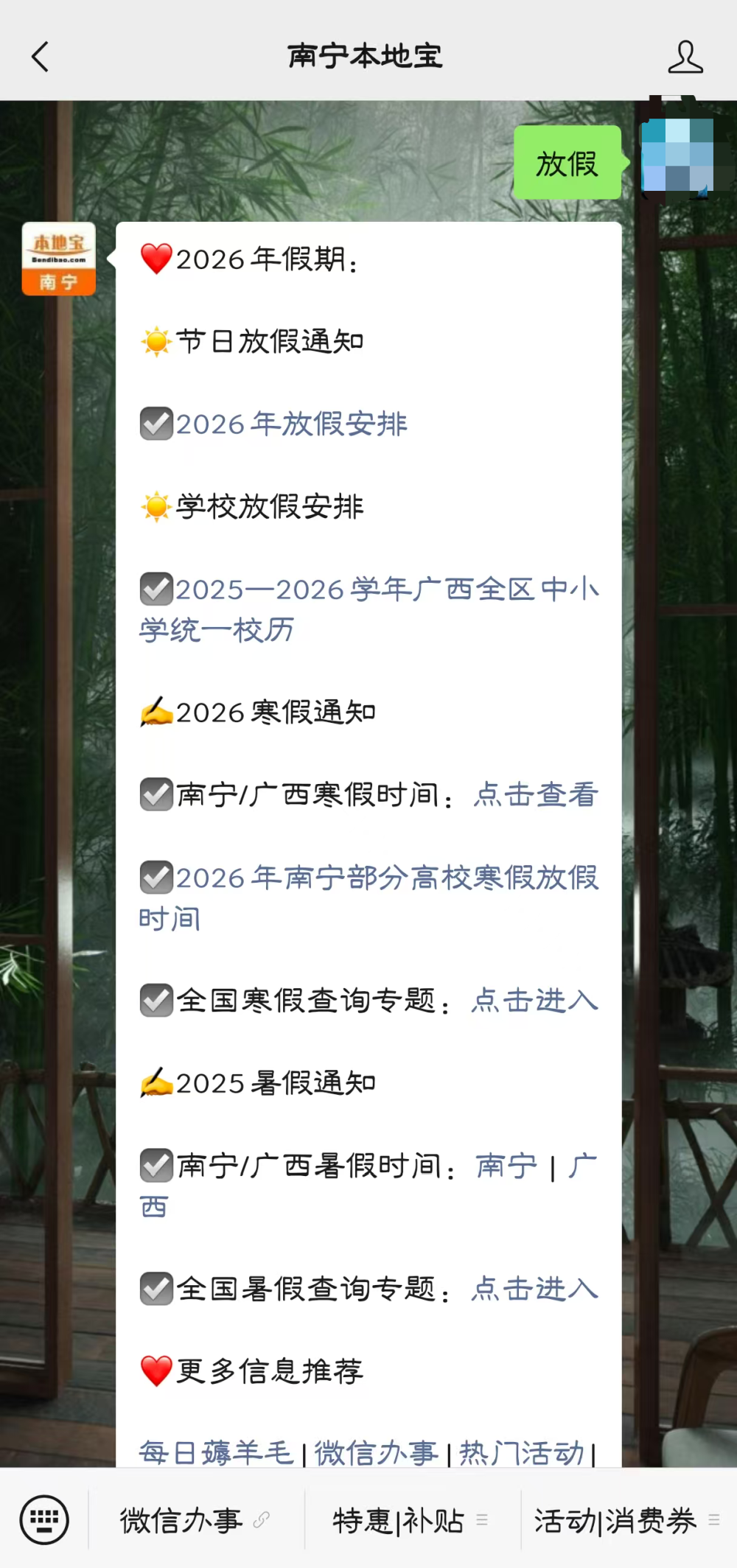Open the 微信办事 bottom menu
Screen dimensions: 737x1568
(x=181, y=1520)
